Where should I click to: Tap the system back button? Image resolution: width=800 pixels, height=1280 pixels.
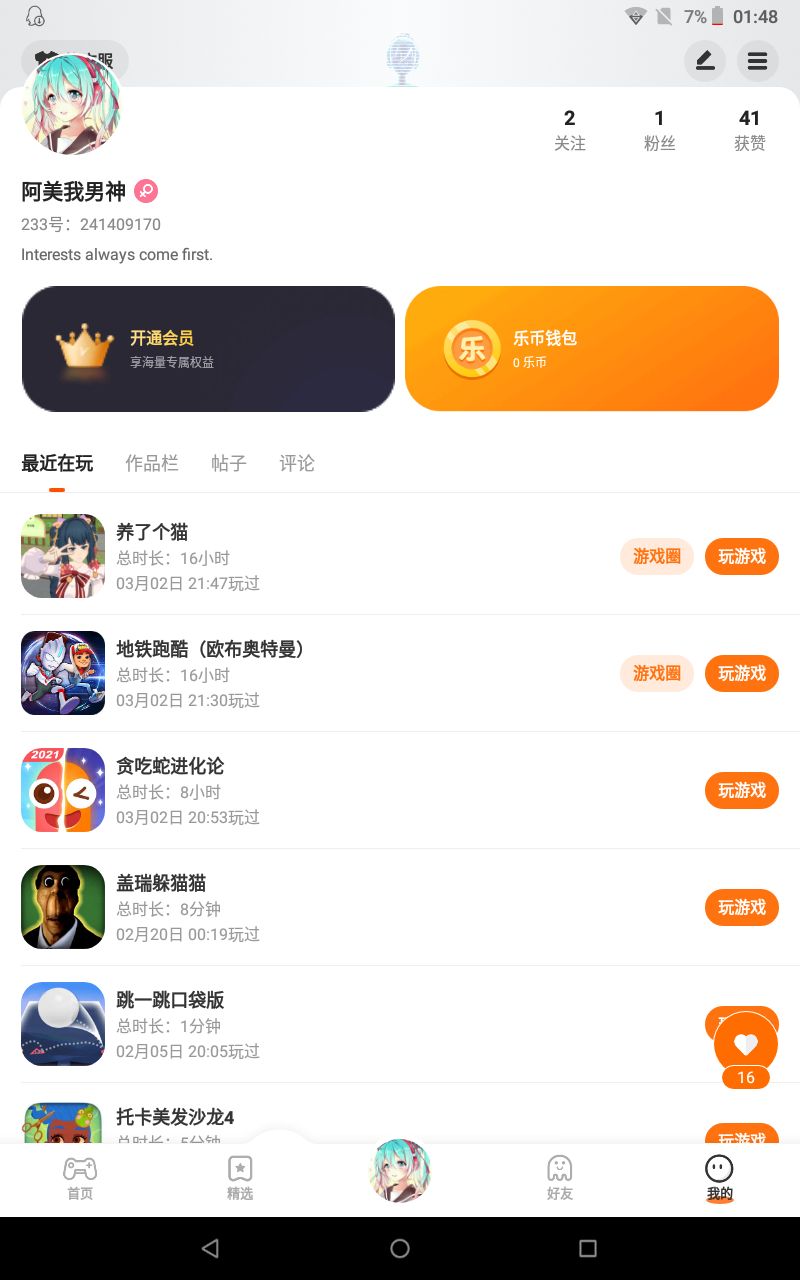pyautogui.click(x=210, y=1248)
